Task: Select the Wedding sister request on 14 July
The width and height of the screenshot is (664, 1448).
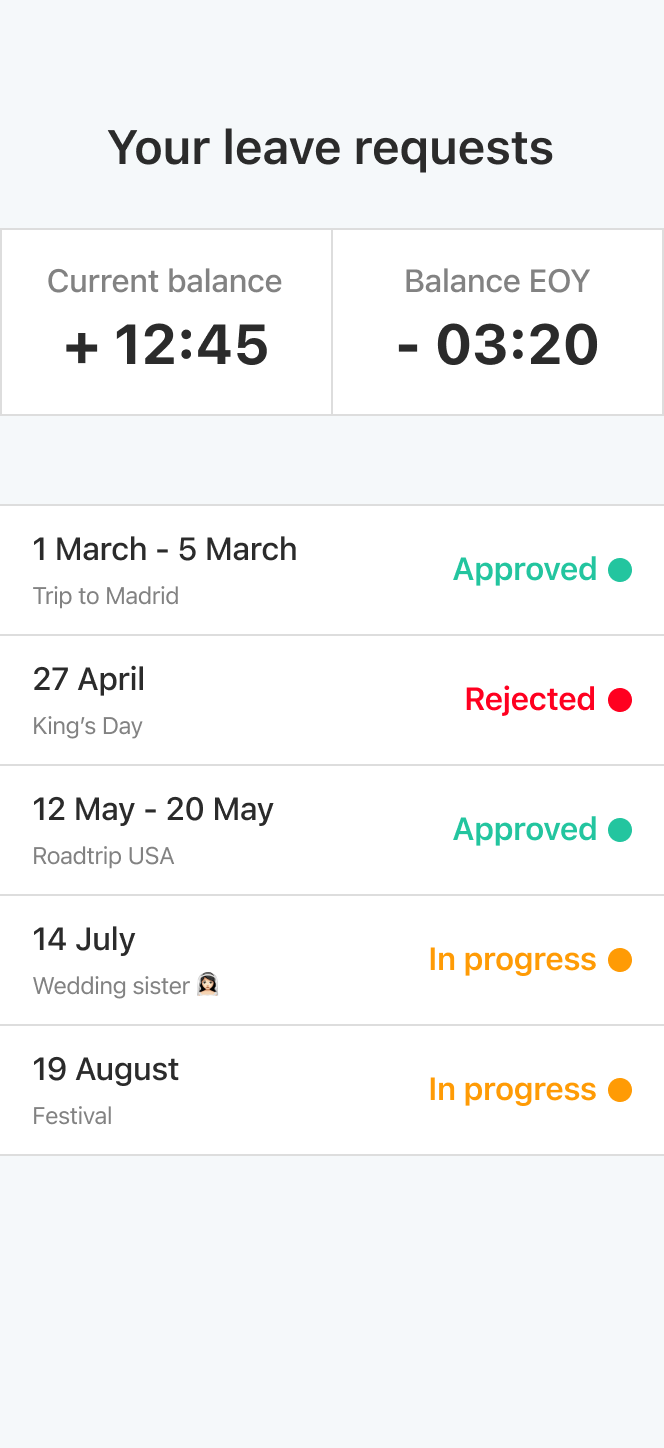Action: pyautogui.click(x=331, y=960)
